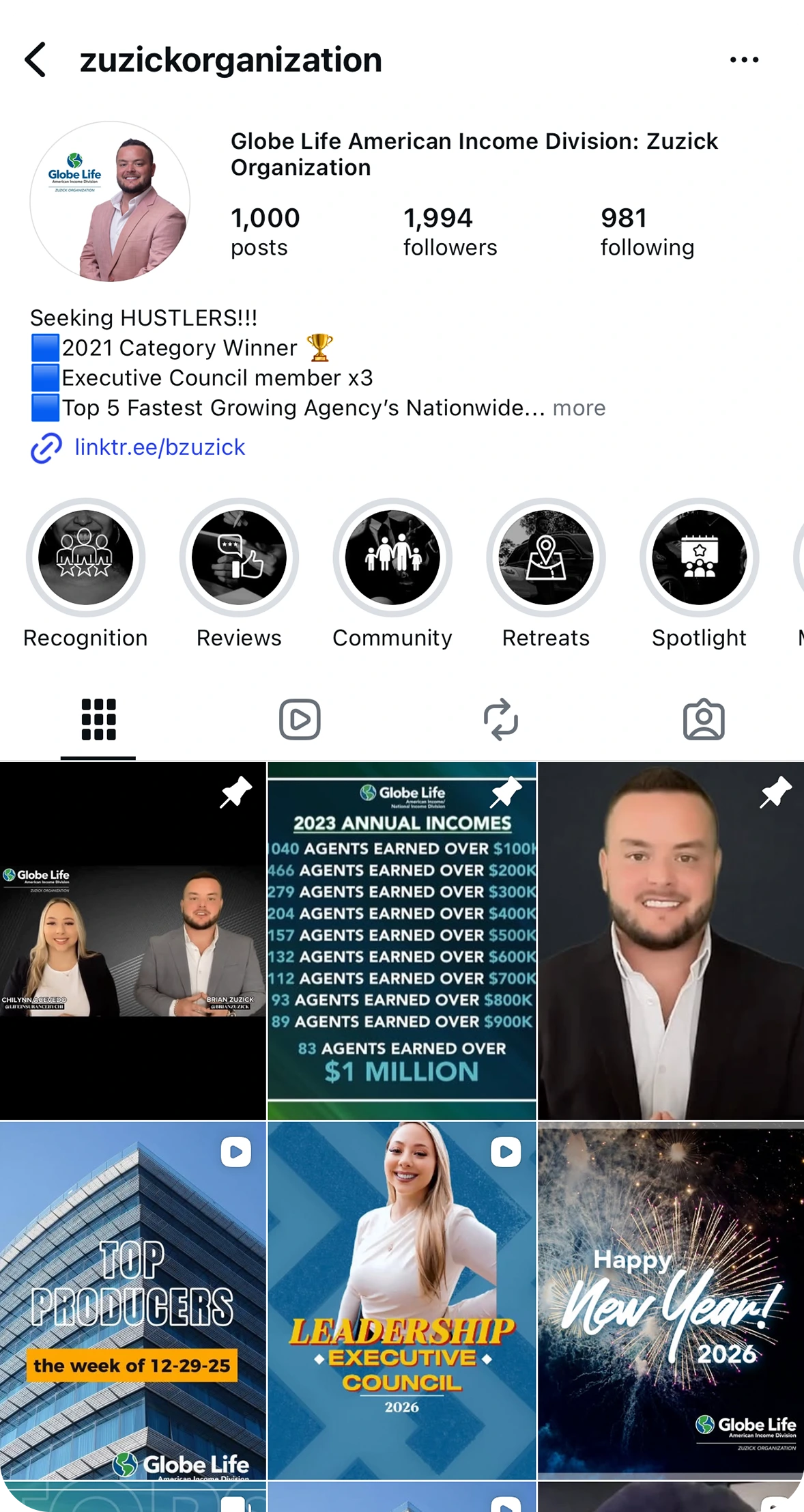The height and width of the screenshot is (1512, 804).
Task: Switch to the reposts tab
Action: tap(501, 719)
